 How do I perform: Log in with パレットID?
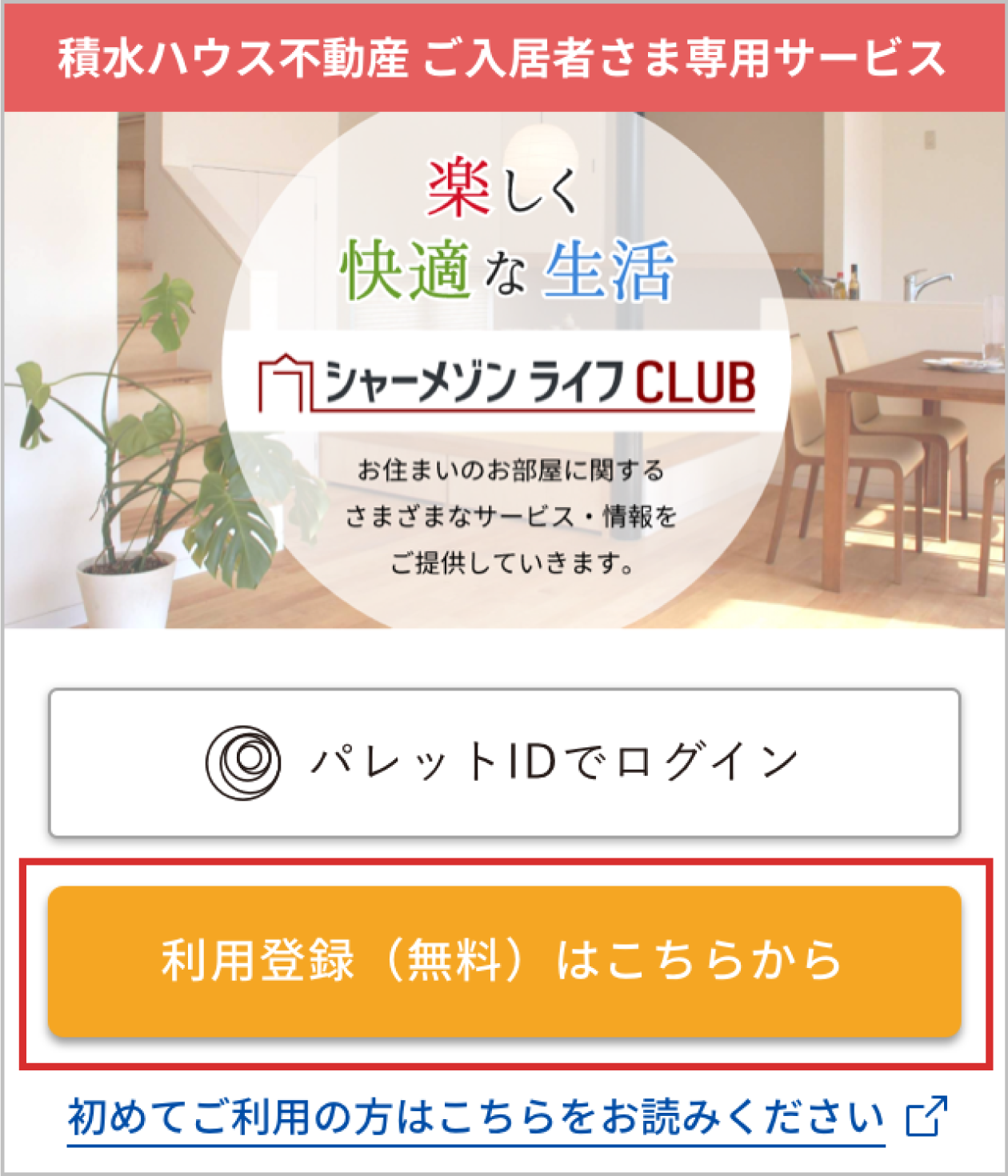tap(504, 762)
